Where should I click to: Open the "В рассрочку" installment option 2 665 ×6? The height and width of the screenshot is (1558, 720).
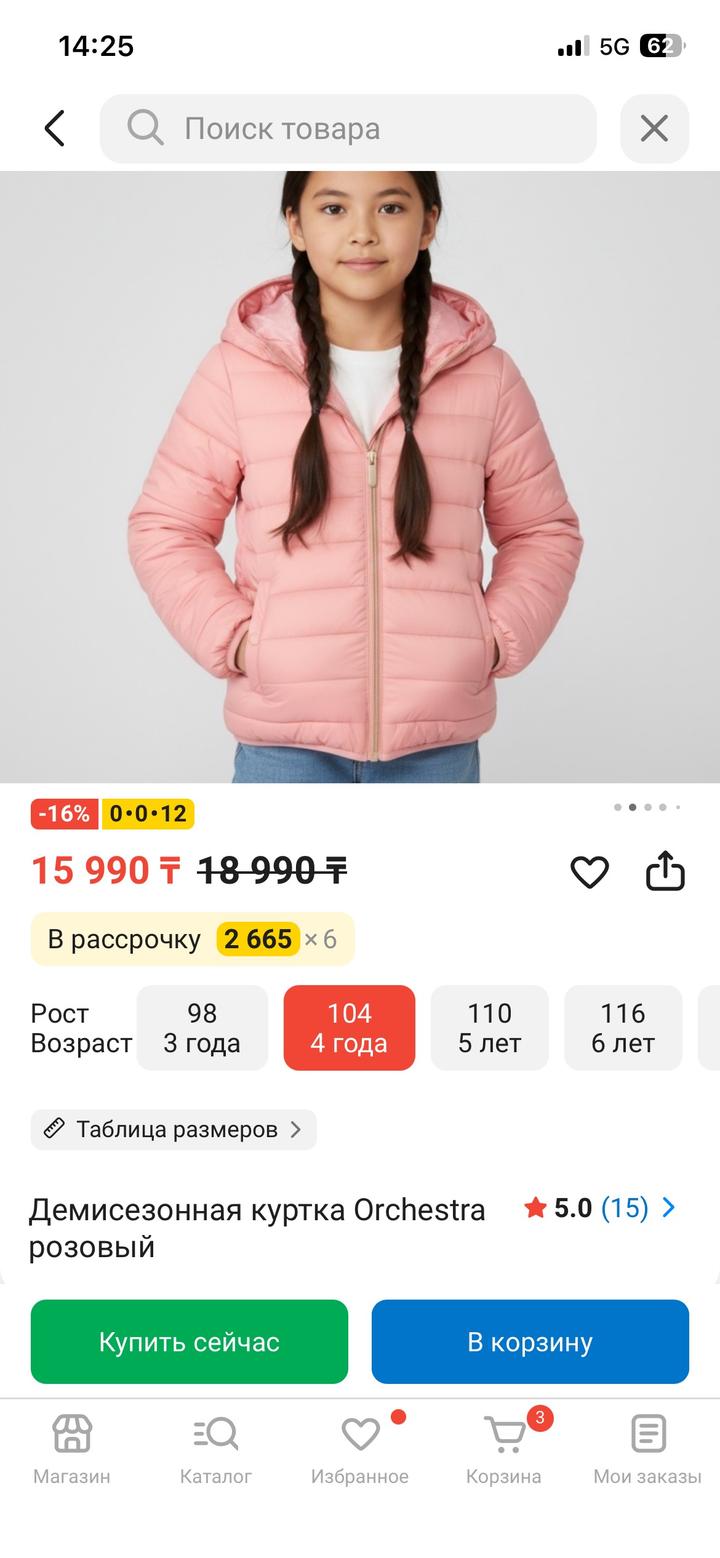(193, 939)
